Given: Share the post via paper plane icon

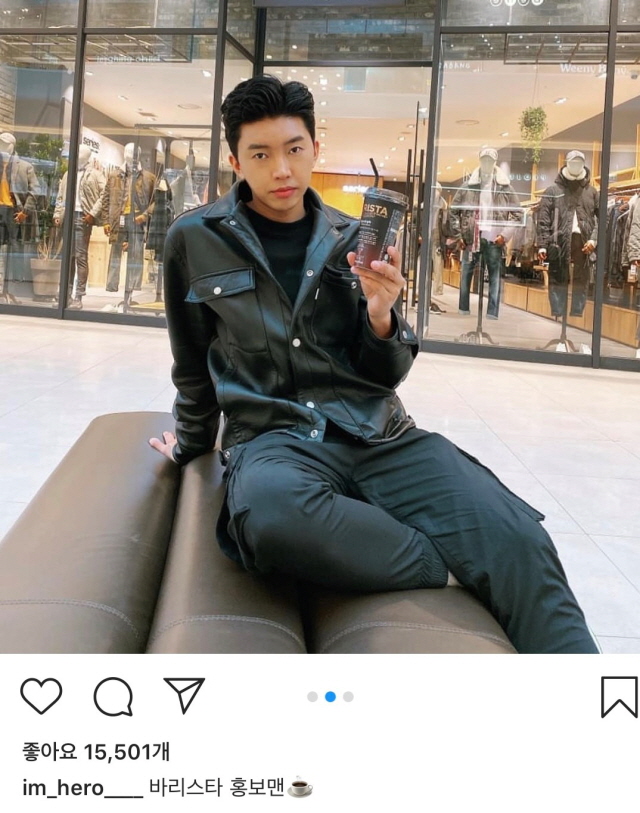Looking at the screenshot, I should click(x=184, y=695).
